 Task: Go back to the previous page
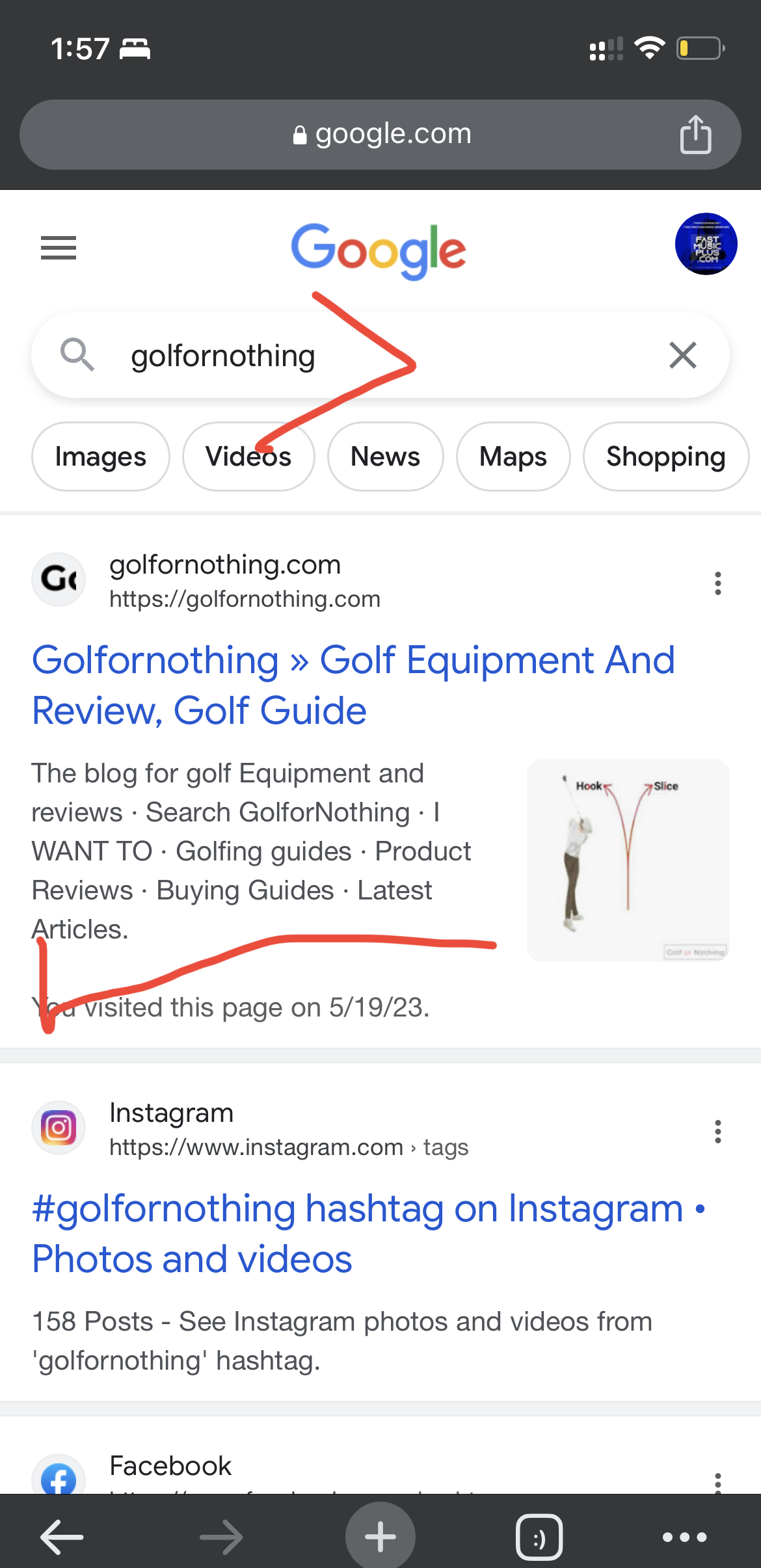point(62,1537)
